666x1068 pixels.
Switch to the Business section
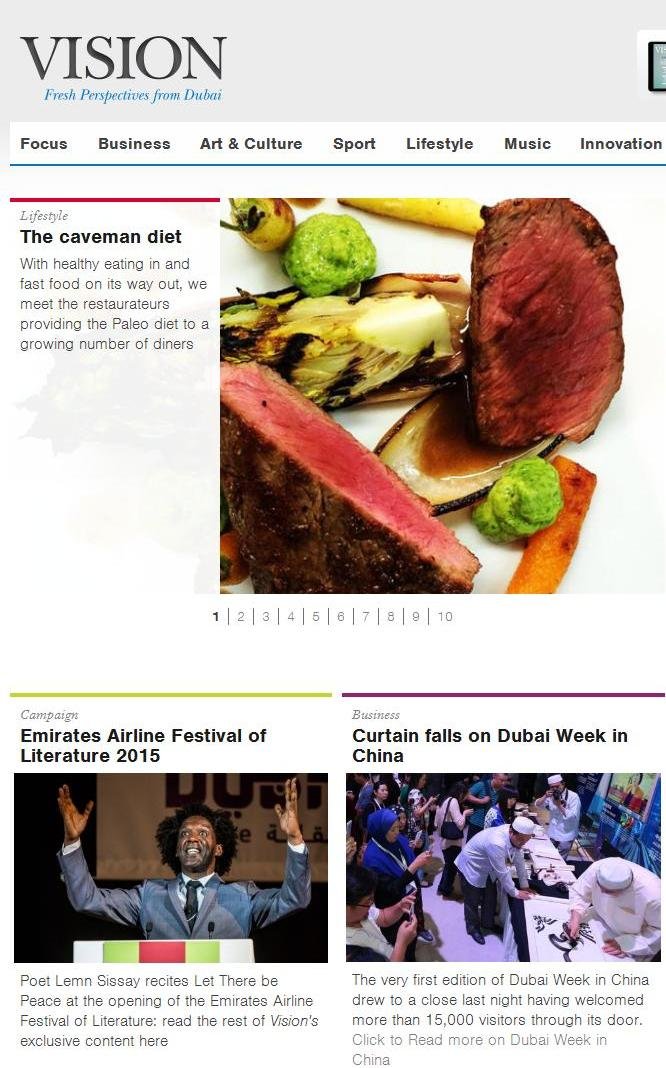[134, 143]
